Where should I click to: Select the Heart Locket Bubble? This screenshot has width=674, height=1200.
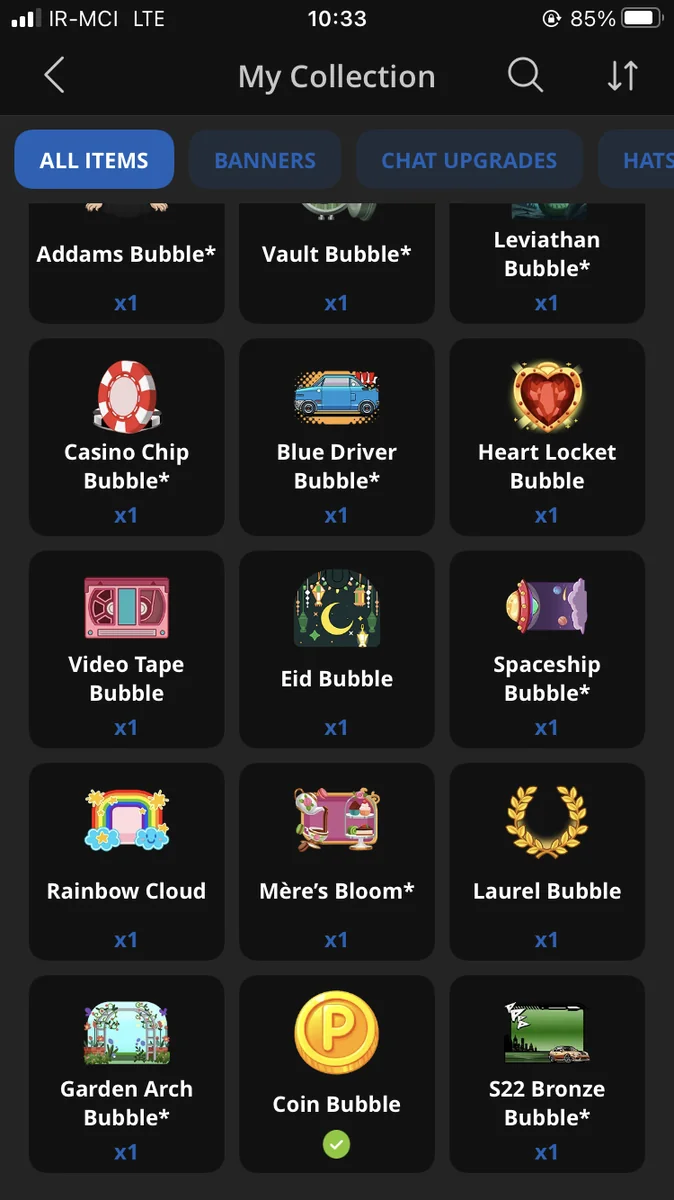[547, 438]
